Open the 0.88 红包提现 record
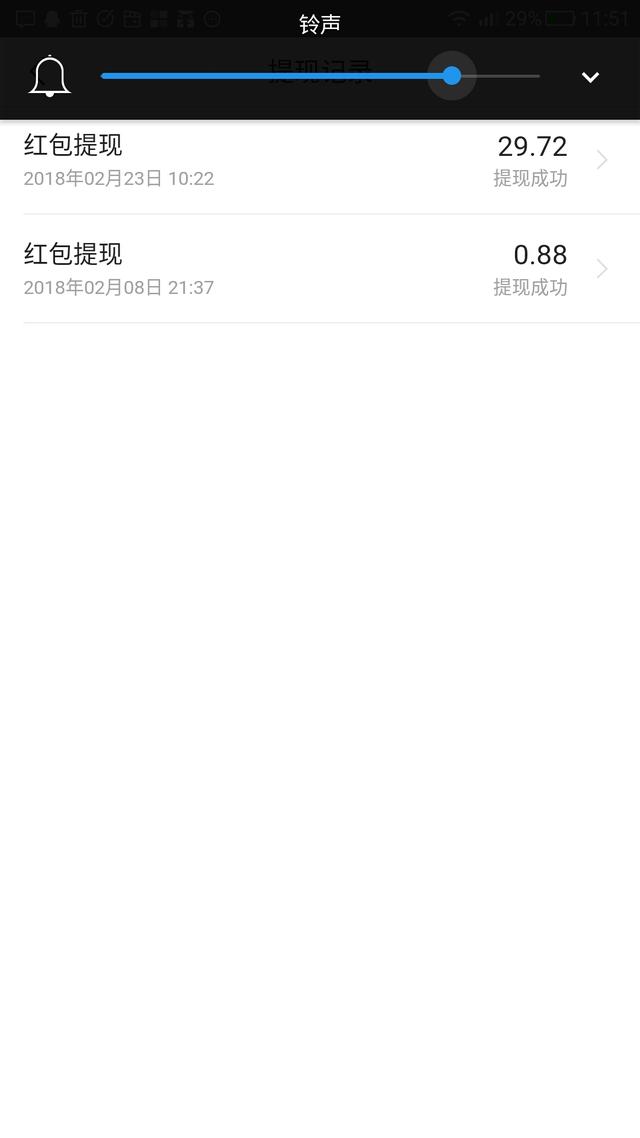640x1138 pixels. pyautogui.click(x=320, y=269)
